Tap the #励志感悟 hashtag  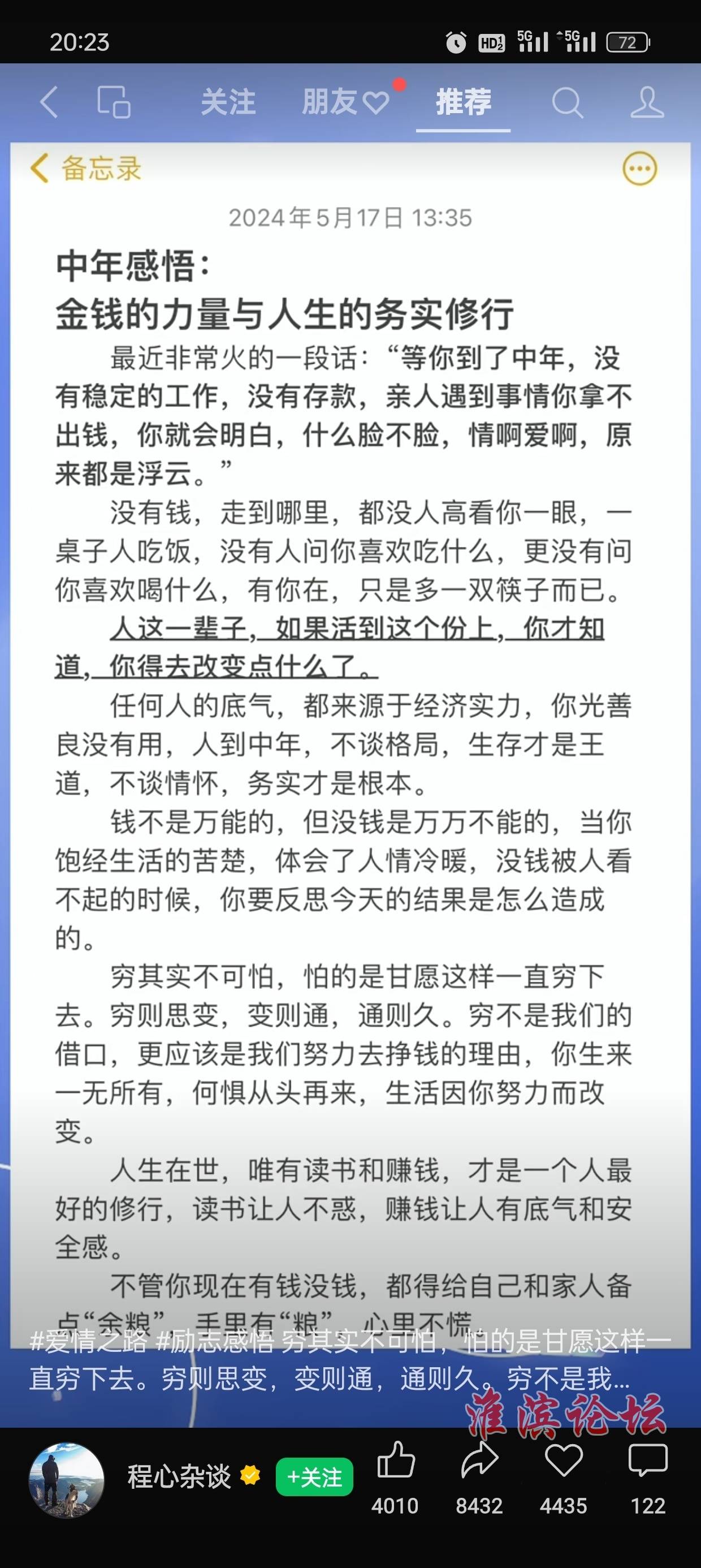(215, 1342)
